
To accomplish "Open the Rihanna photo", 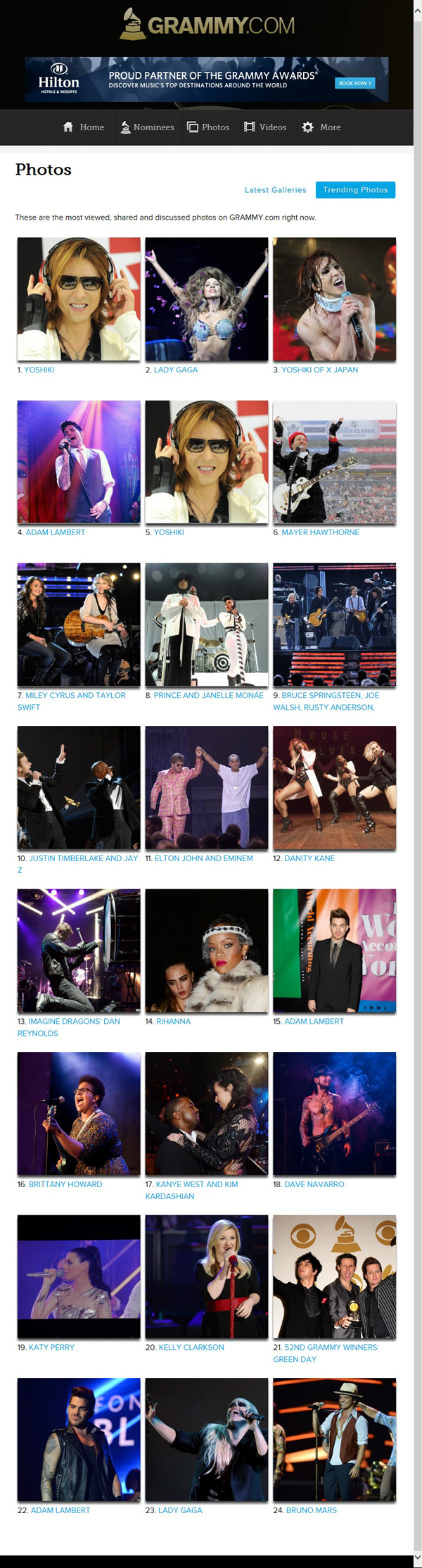I will pos(206,951).
